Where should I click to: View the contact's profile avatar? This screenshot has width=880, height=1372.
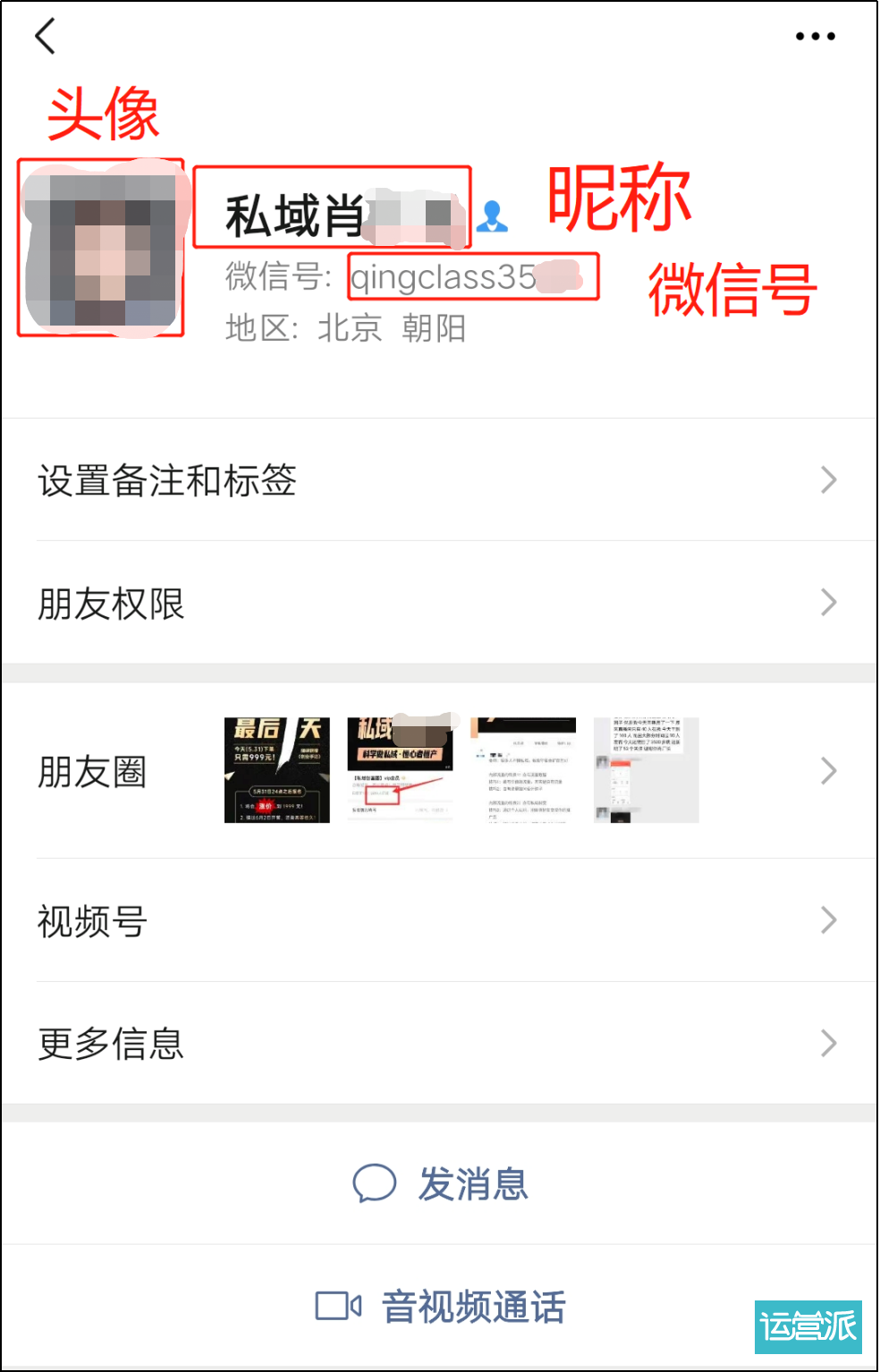coord(100,249)
